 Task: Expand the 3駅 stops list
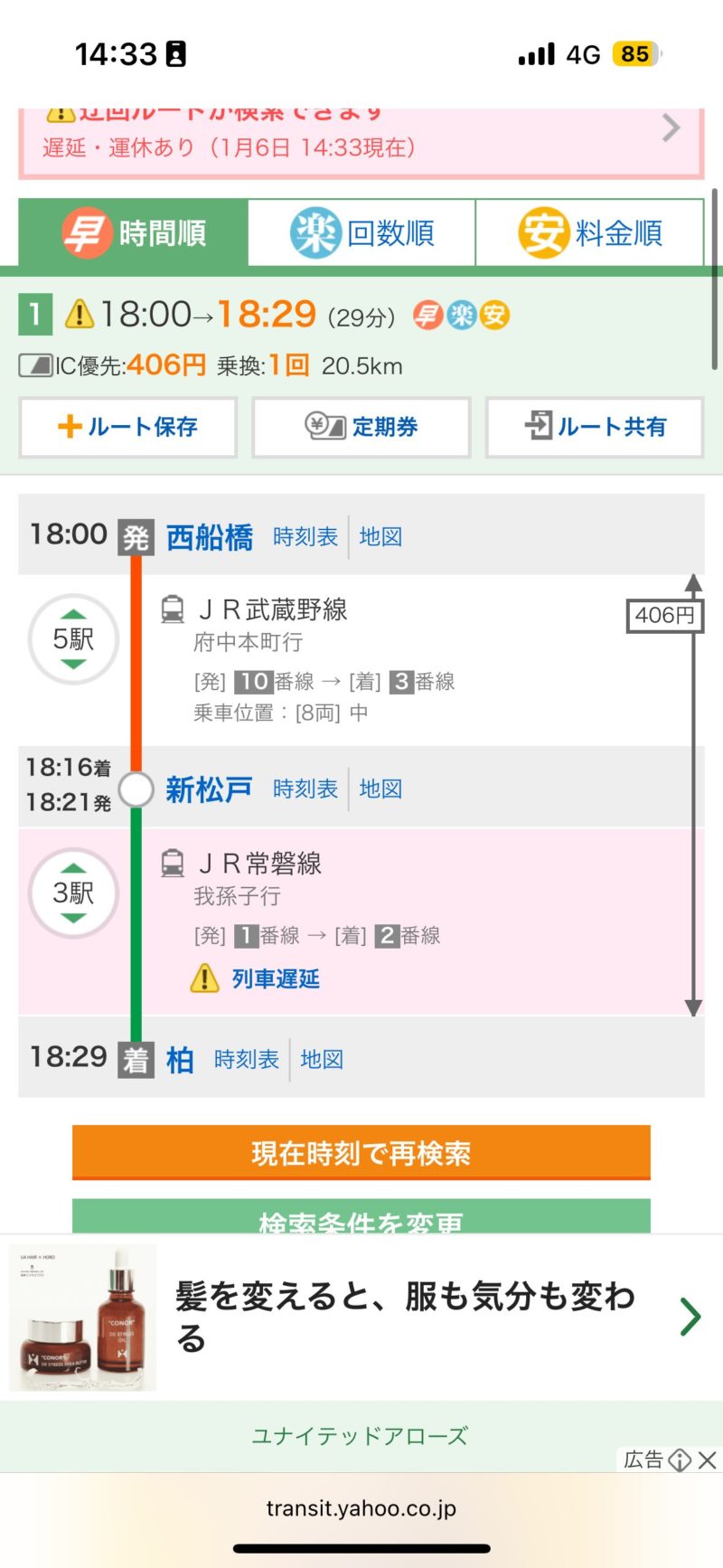73,893
